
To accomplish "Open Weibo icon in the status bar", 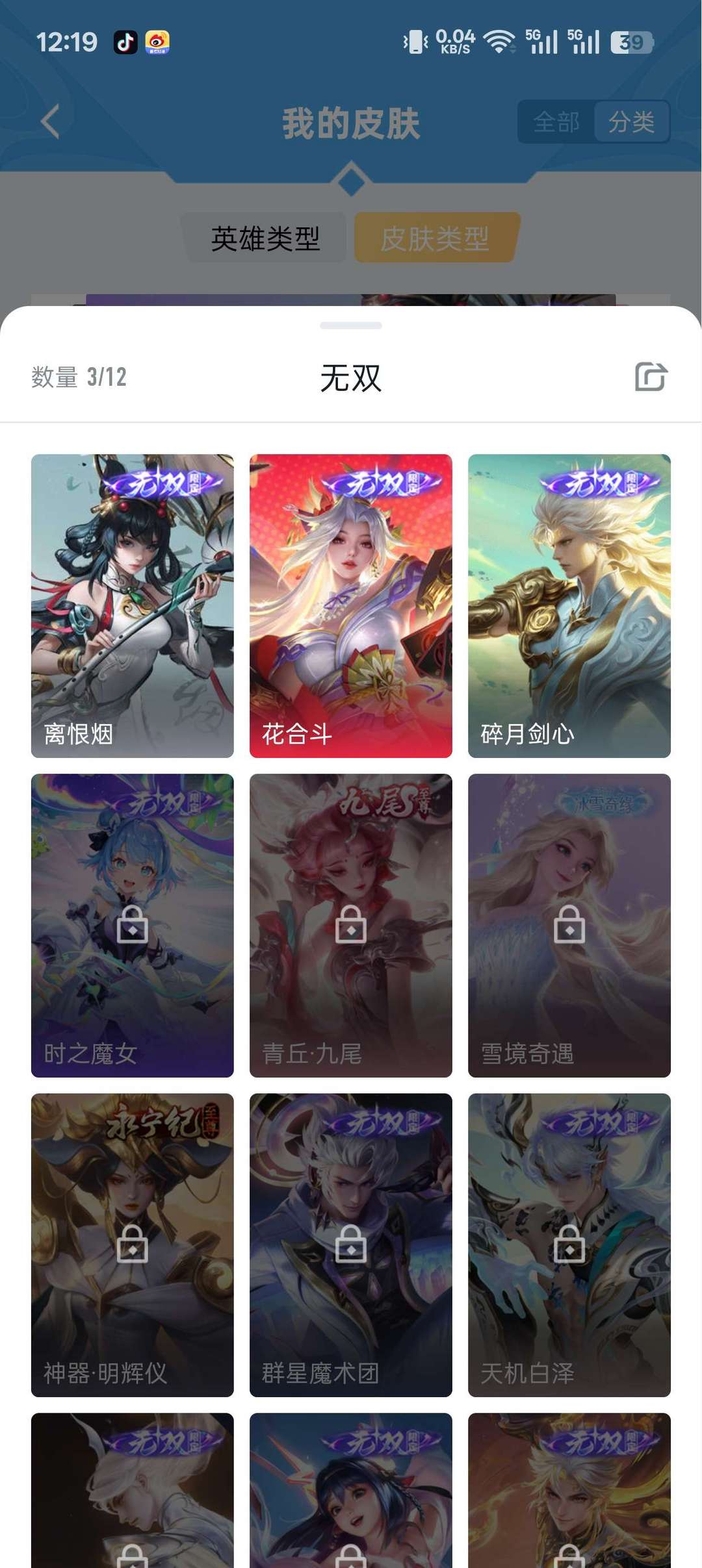I will [158, 43].
